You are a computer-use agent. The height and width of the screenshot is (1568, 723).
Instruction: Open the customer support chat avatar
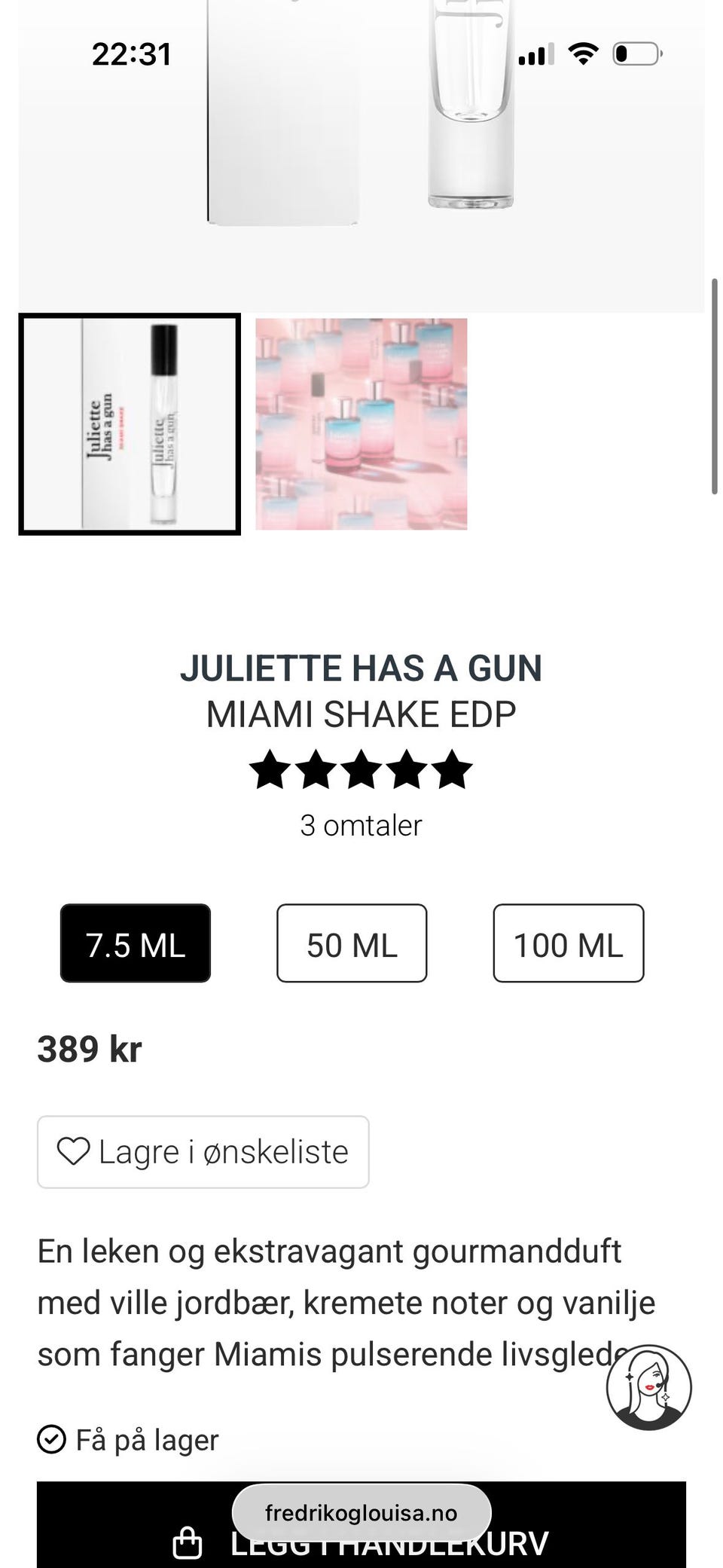point(649,1387)
